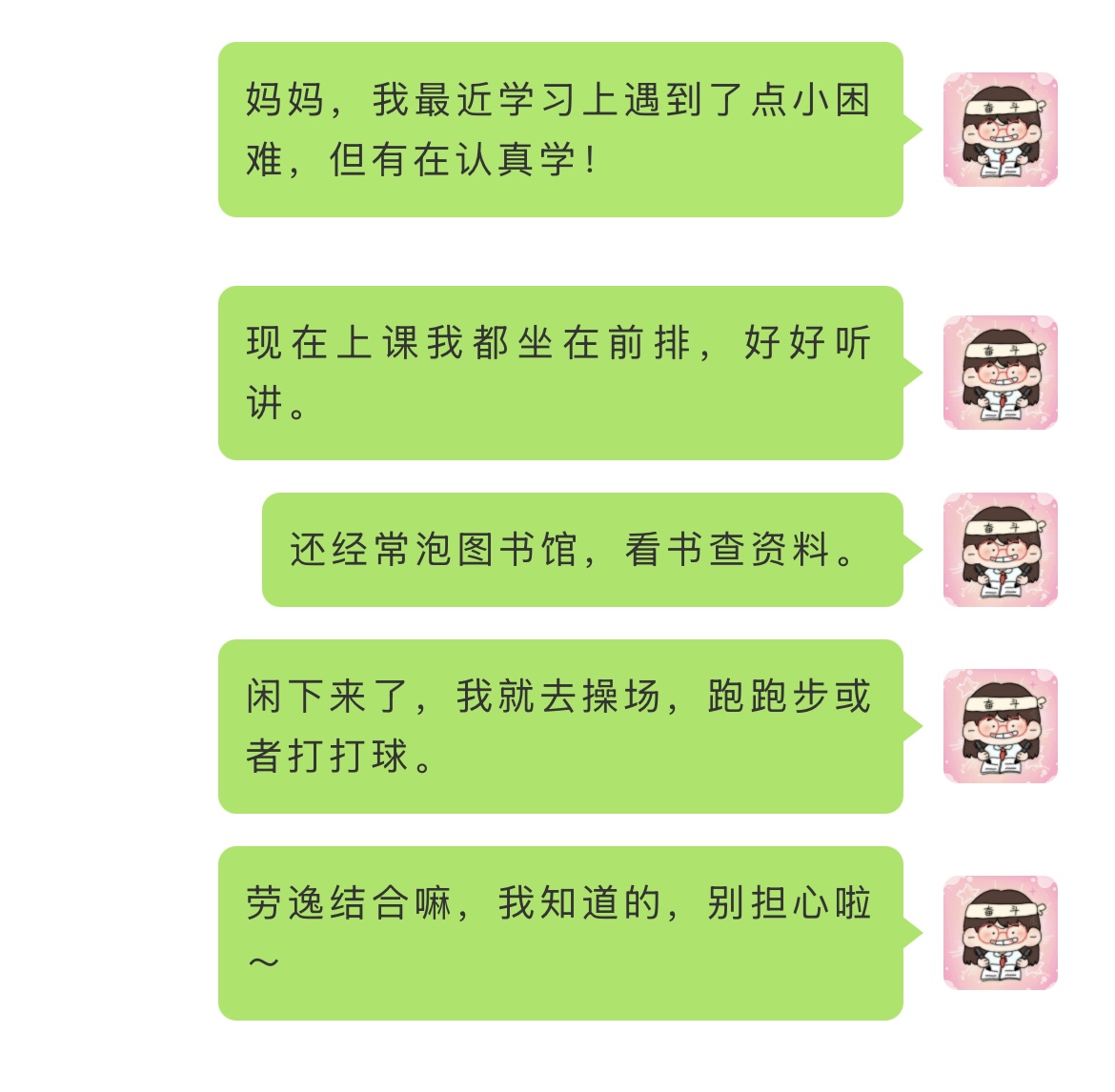Tap avatar next to '现在上课我都坐在前排' message
This screenshot has width=1115, height=1092.
point(1000,373)
